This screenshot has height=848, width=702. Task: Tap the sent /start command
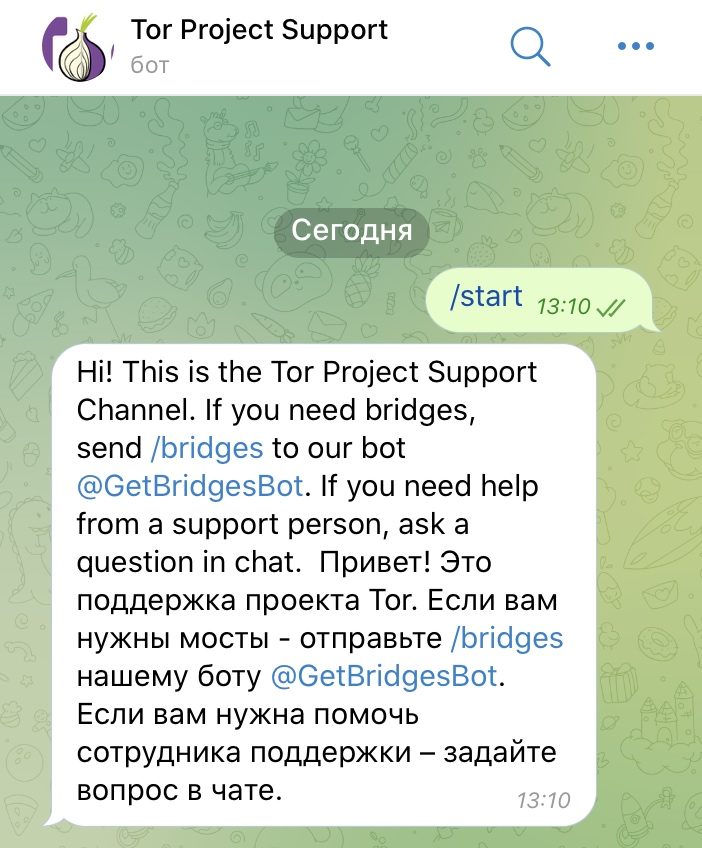coord(487,296)
